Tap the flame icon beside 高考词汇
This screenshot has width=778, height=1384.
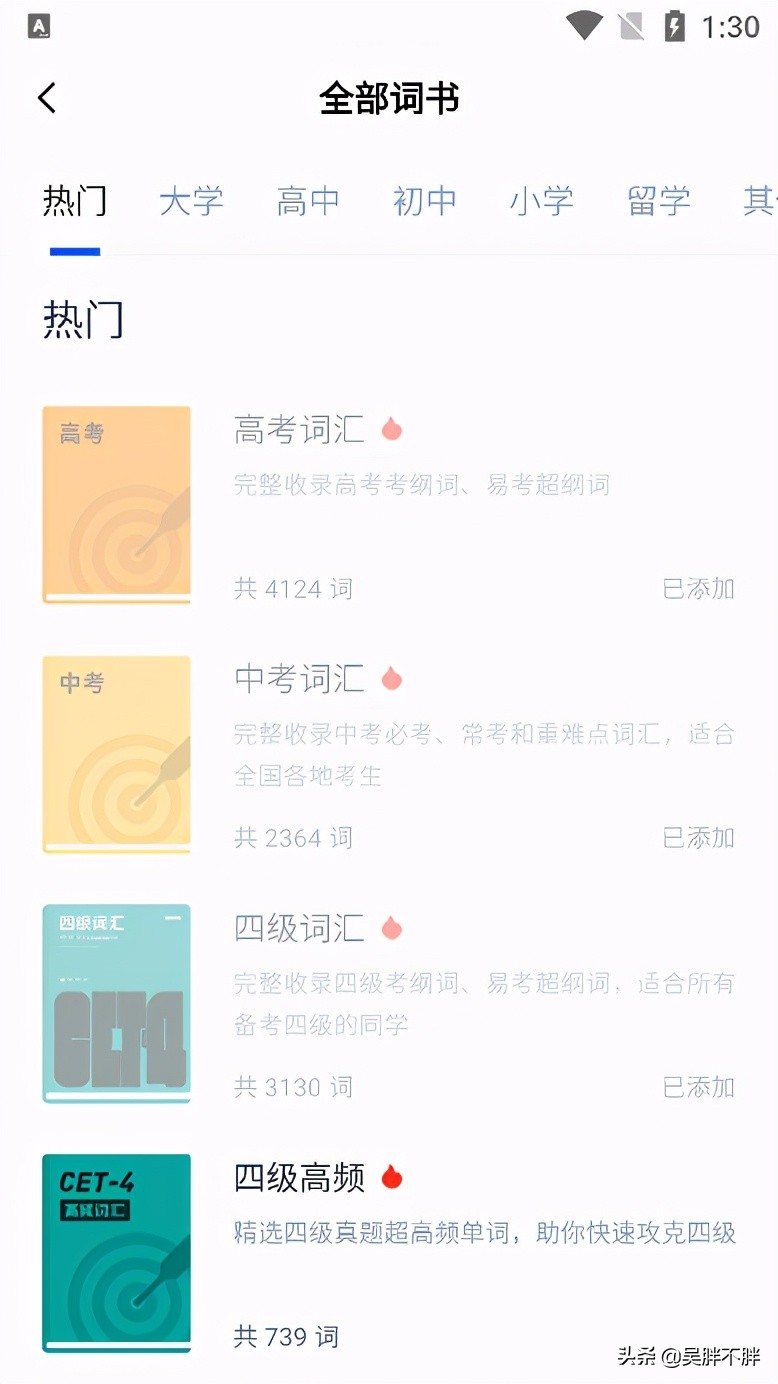[x=390, y=428]
